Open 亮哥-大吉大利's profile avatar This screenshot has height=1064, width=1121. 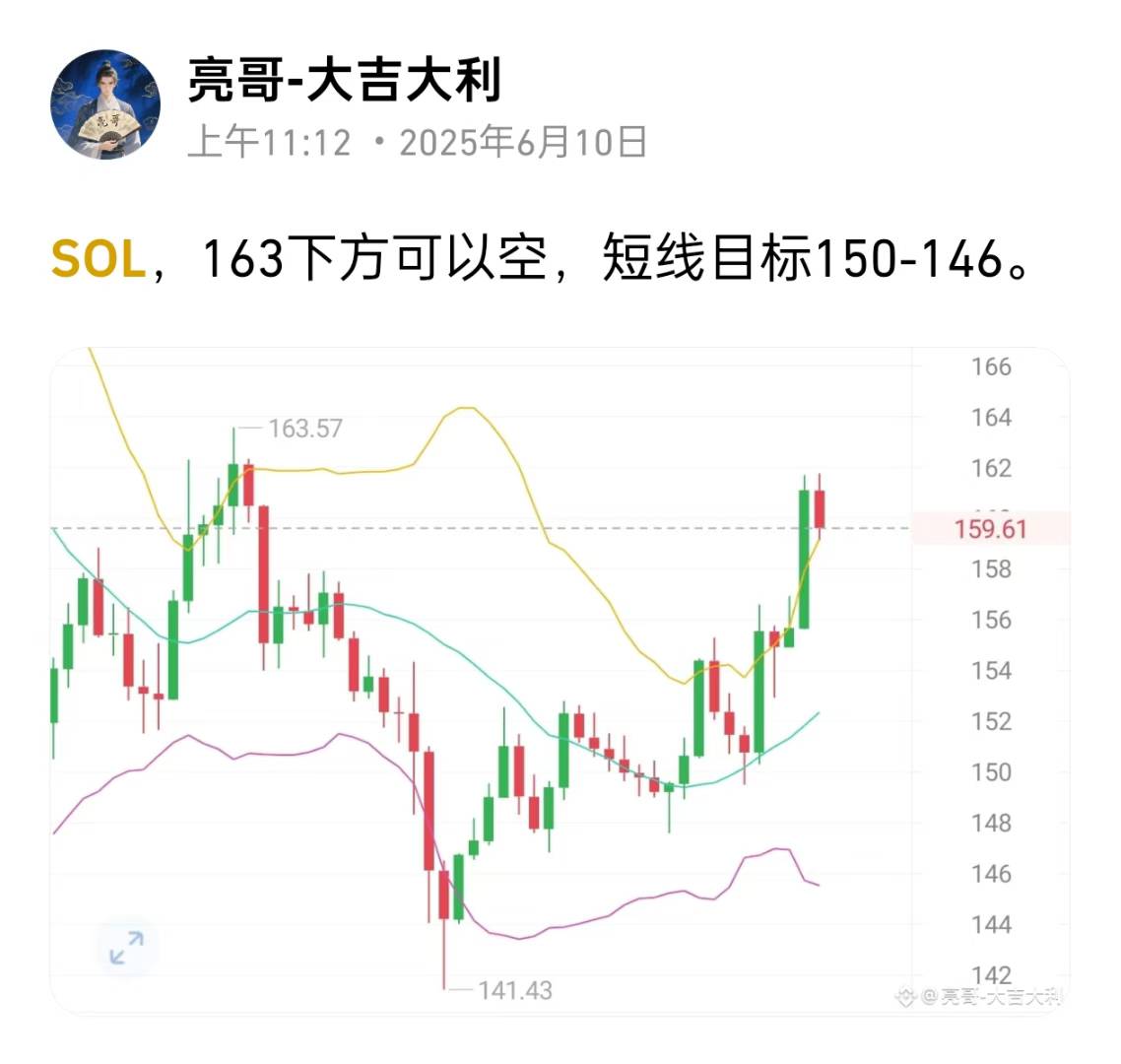105,104
